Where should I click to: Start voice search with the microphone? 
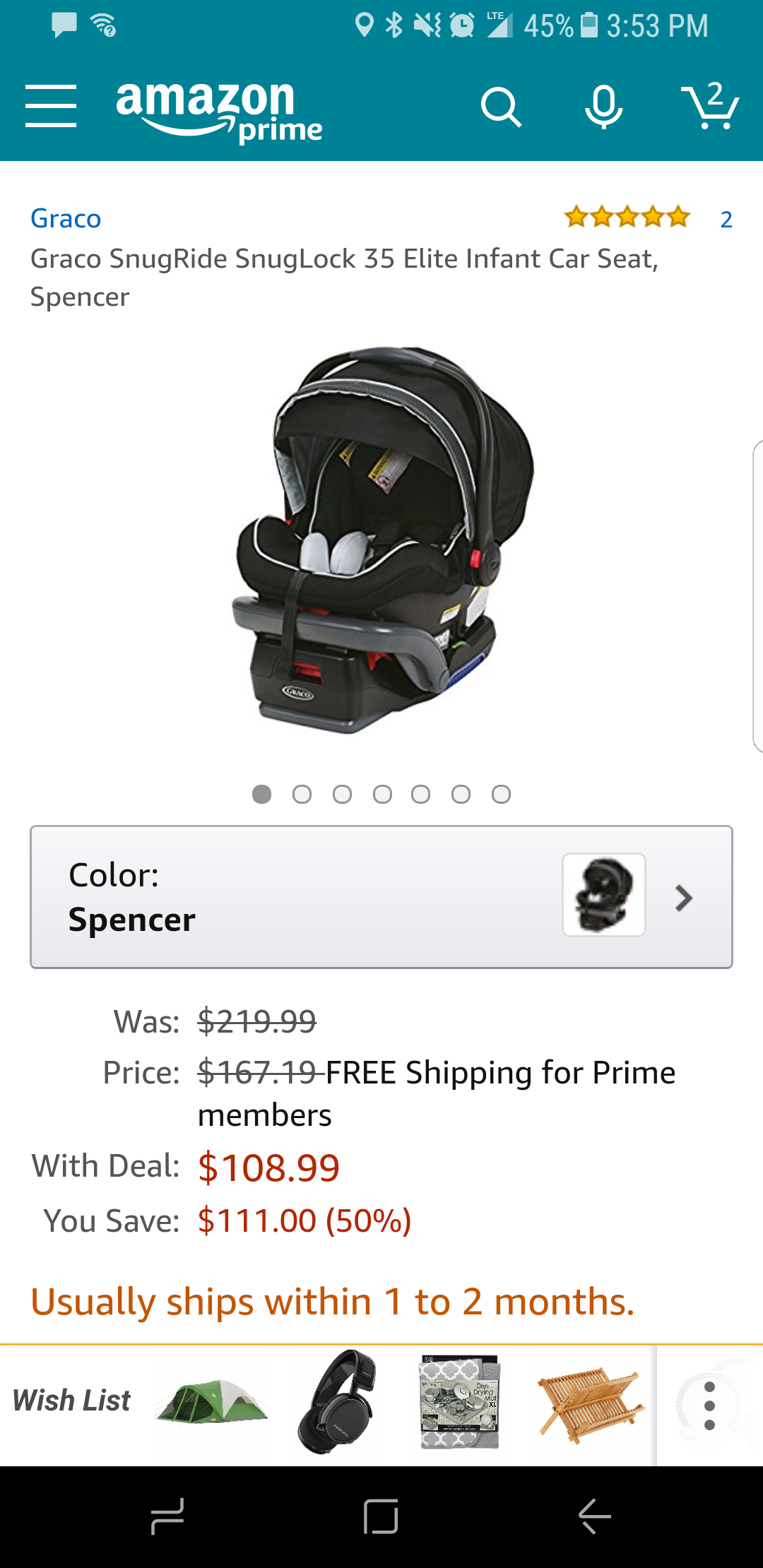click(603, 107)
